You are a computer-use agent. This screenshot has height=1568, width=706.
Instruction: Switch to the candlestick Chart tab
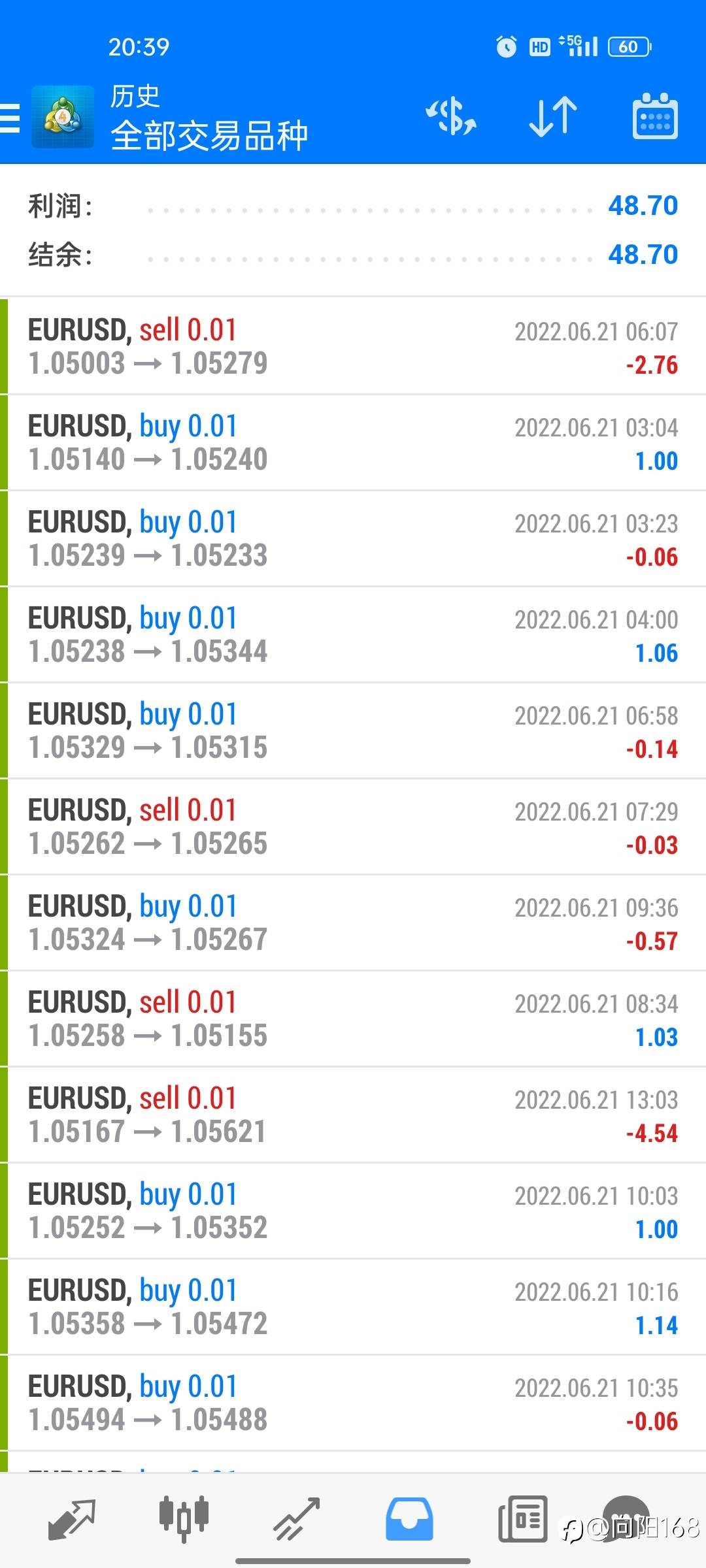pos(184,1519)
